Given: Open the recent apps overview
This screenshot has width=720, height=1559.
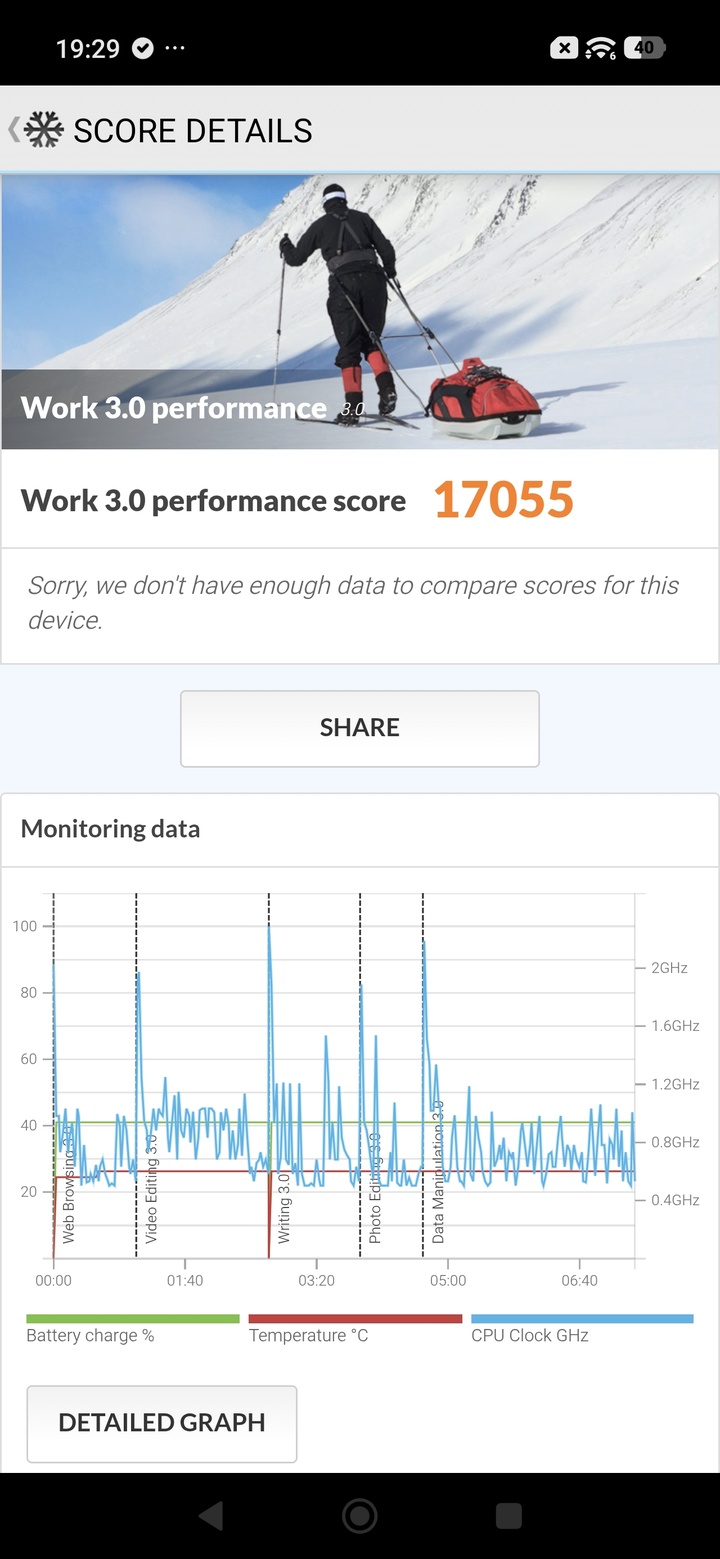Looking at the screenshot, I should [509, 1516].
